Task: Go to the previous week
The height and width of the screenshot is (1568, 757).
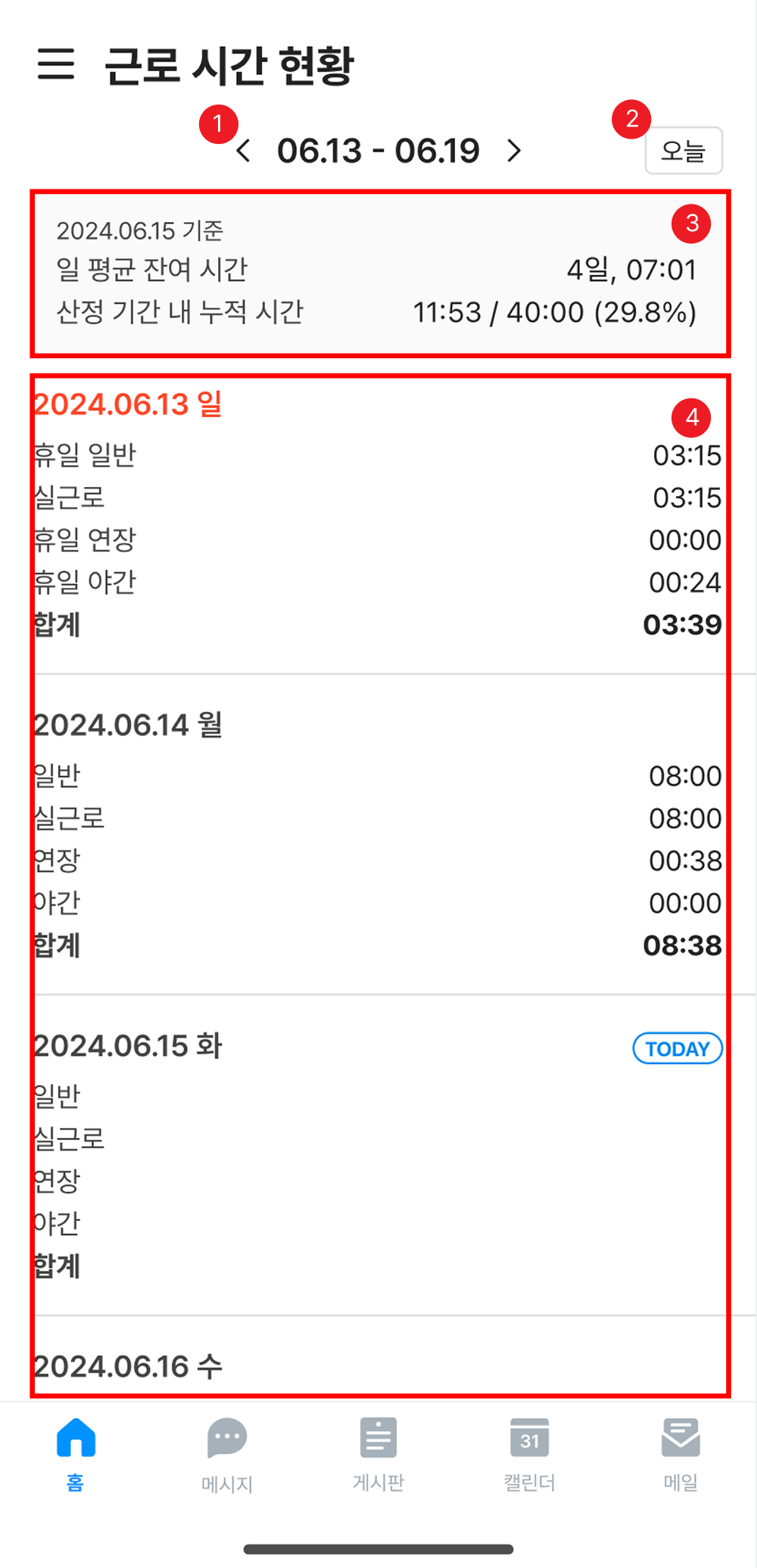Action: 243,151
